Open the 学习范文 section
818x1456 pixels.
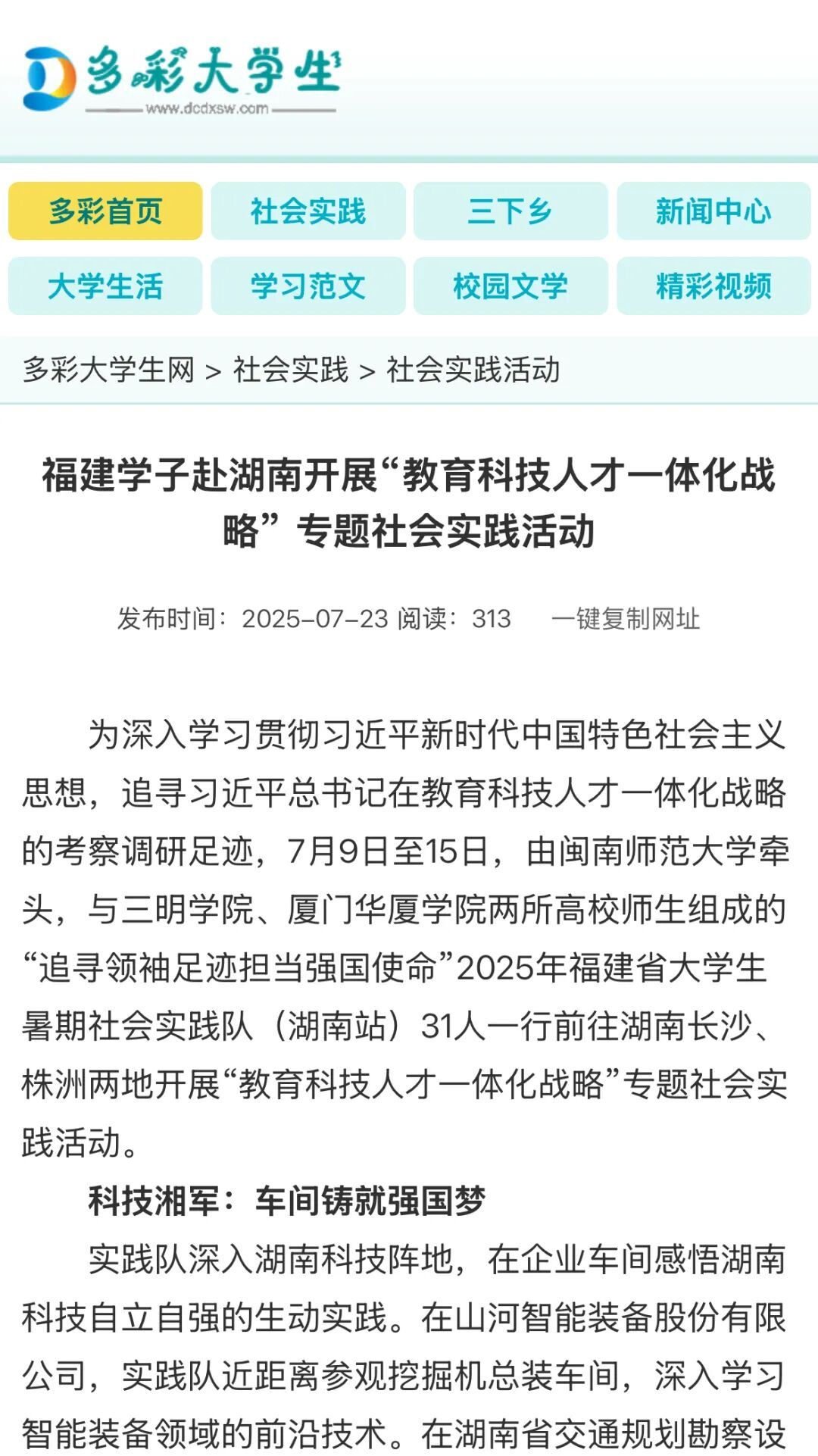(x=308, y=286)
